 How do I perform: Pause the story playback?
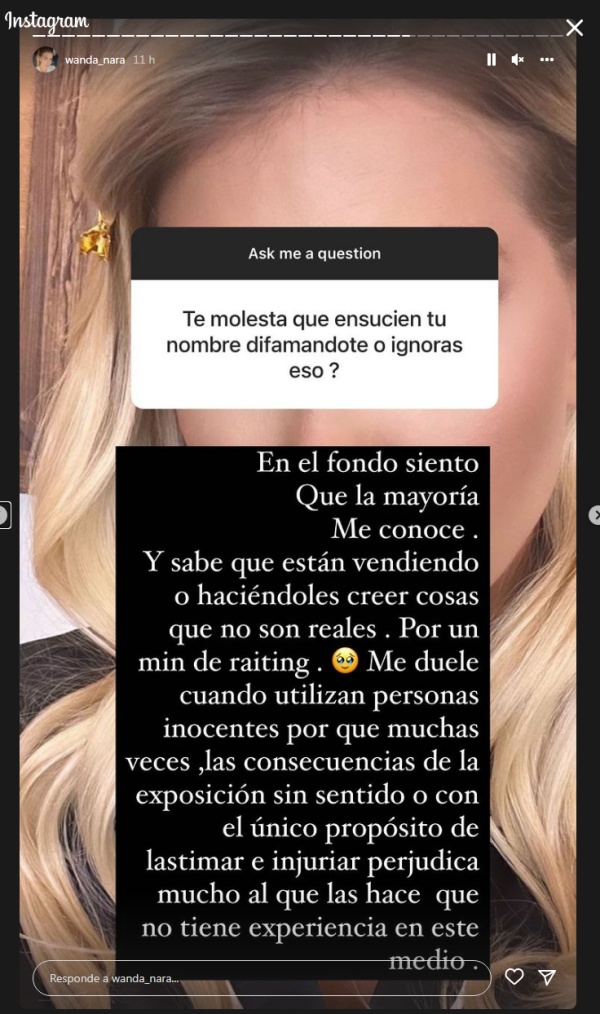tap(491, 60)
